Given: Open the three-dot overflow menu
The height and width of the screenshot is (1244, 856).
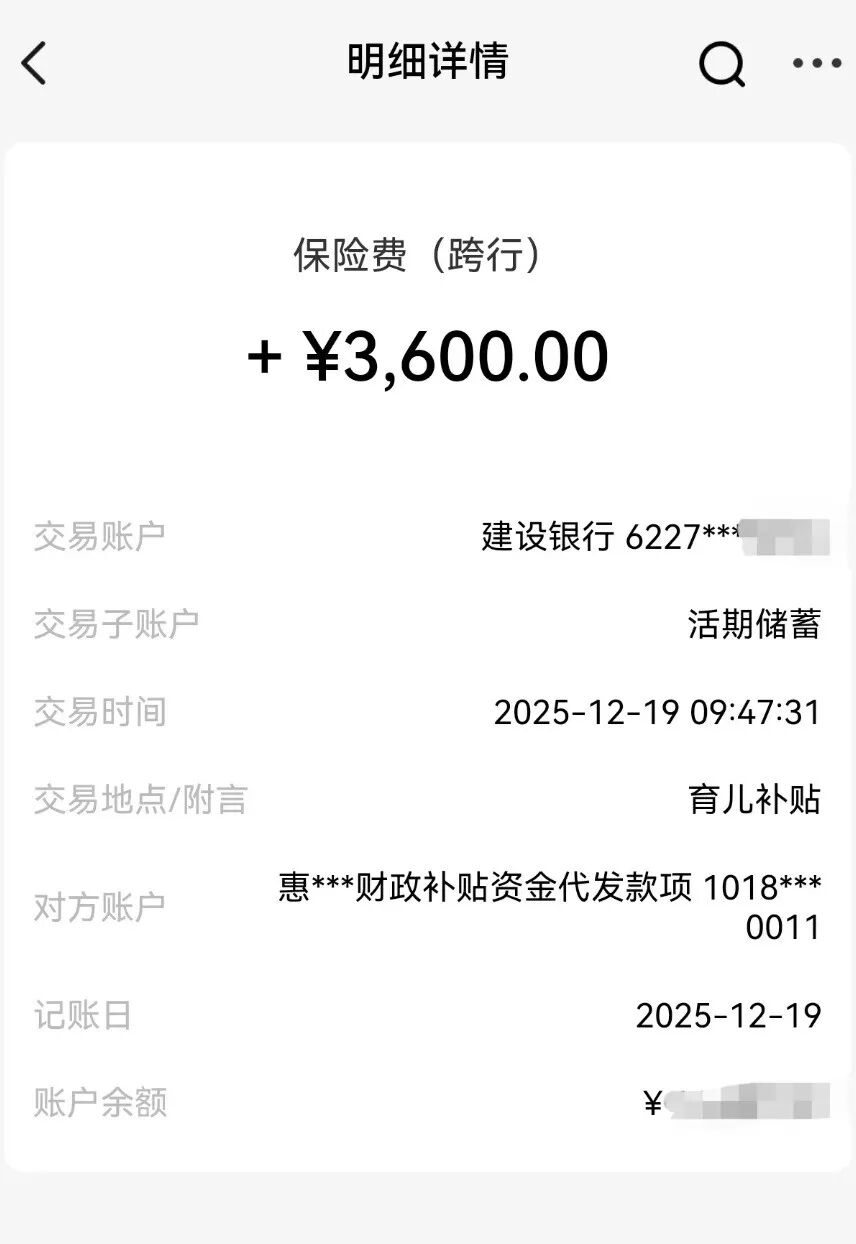Looking at the screenshot, I should point(816,64).
